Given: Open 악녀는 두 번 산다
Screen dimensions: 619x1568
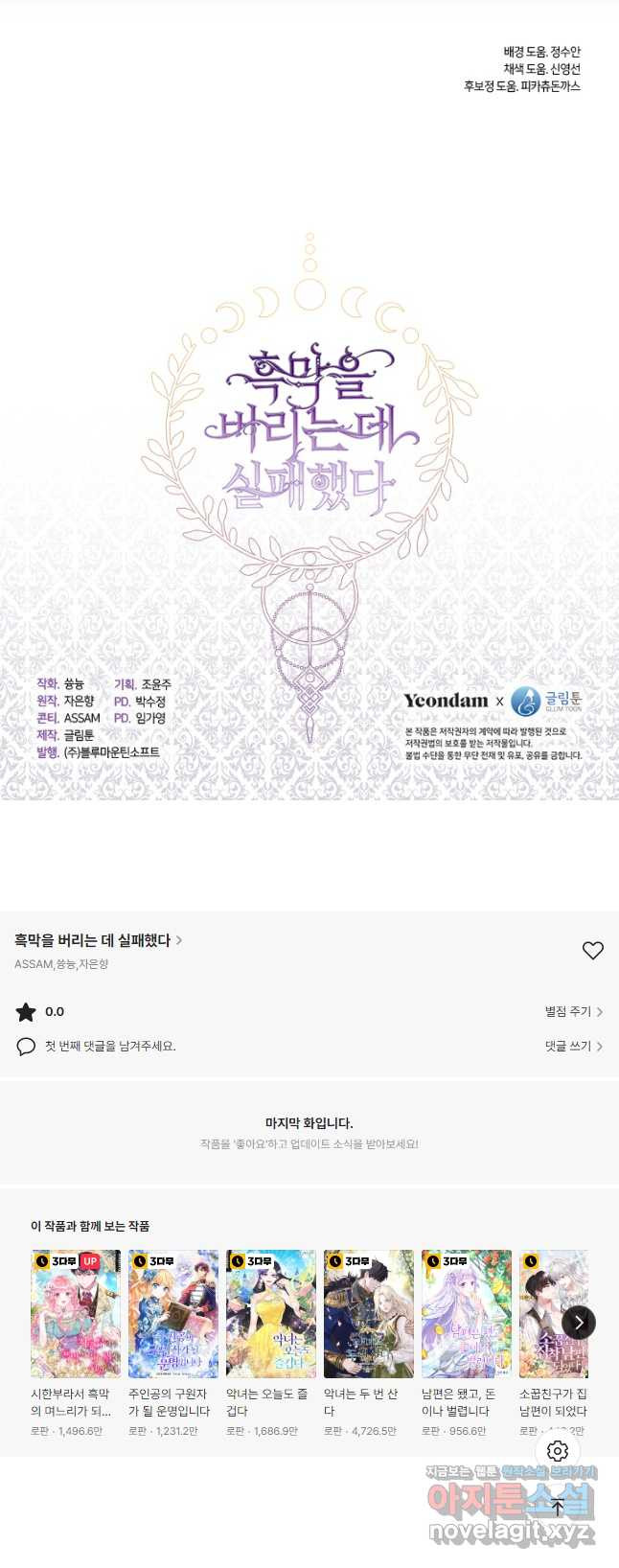Looking at the screenshot, I should point(369,1313).
